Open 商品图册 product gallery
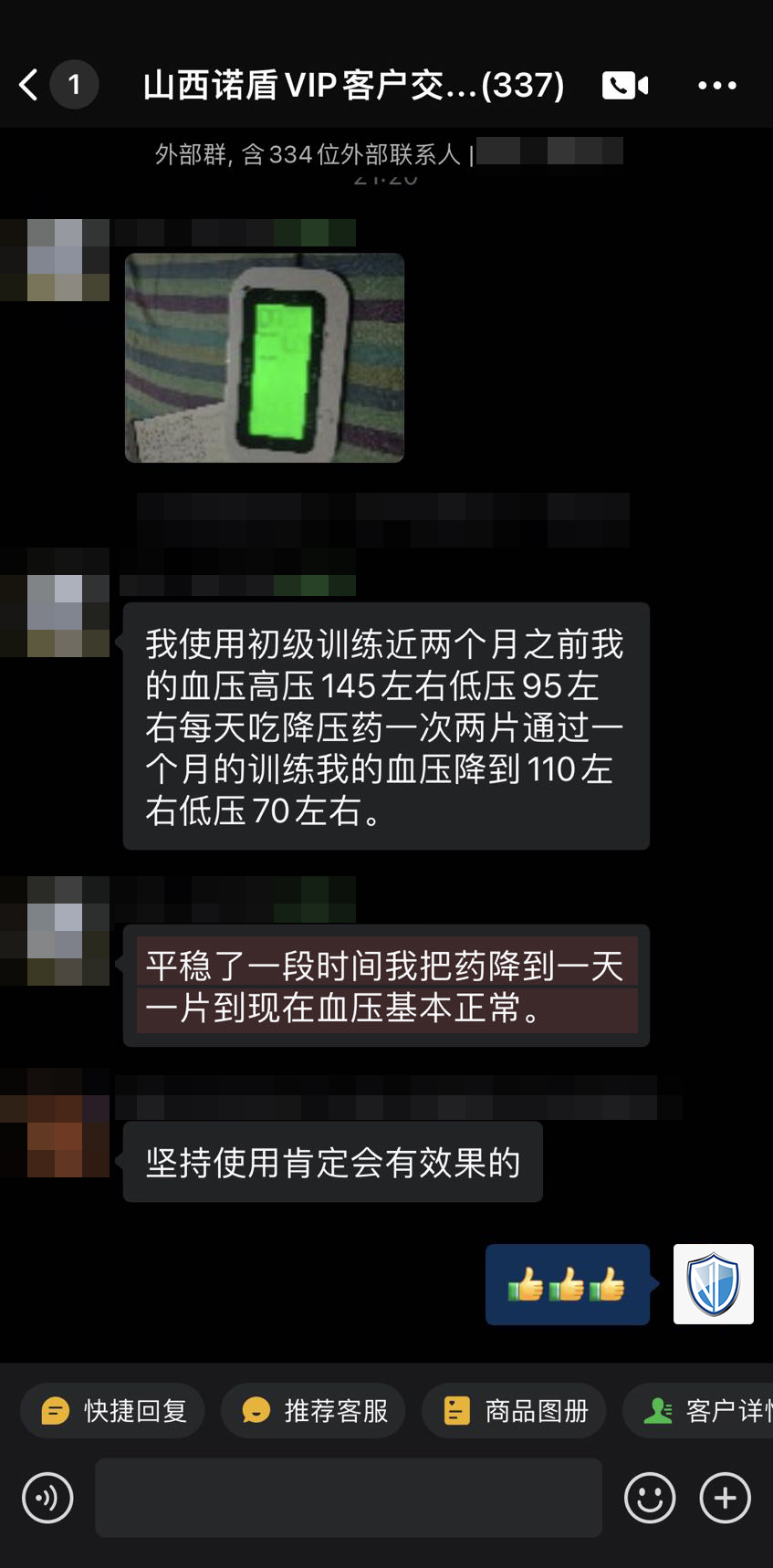The width and height of the screenshot is (773, 1568). click(513, 1410)
